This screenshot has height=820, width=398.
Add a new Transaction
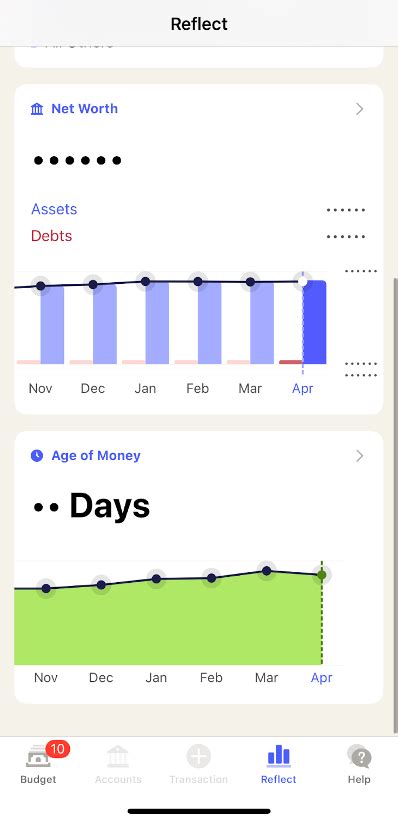point(198,765)
